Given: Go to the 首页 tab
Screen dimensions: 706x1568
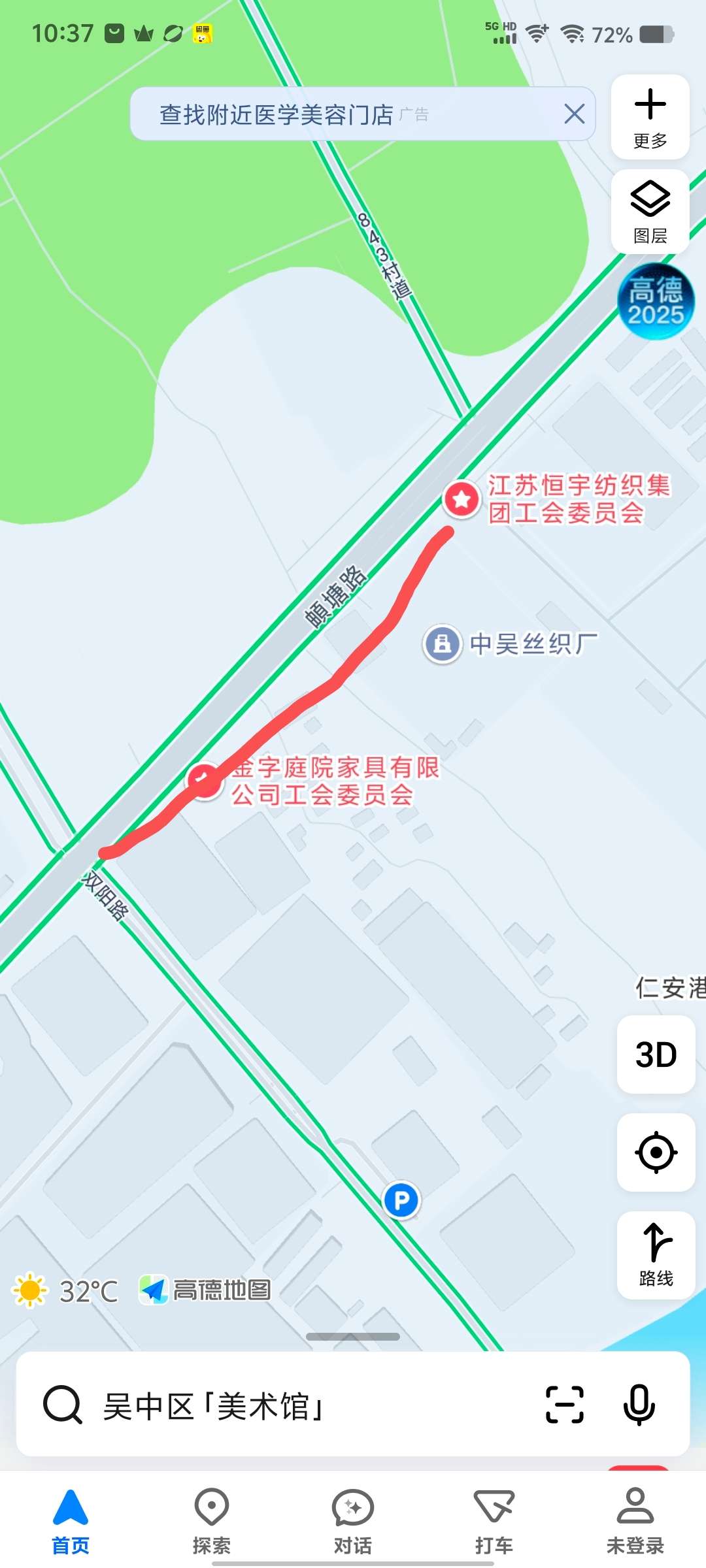Looking at the screenshot, I should click(x=71, y=1520).
